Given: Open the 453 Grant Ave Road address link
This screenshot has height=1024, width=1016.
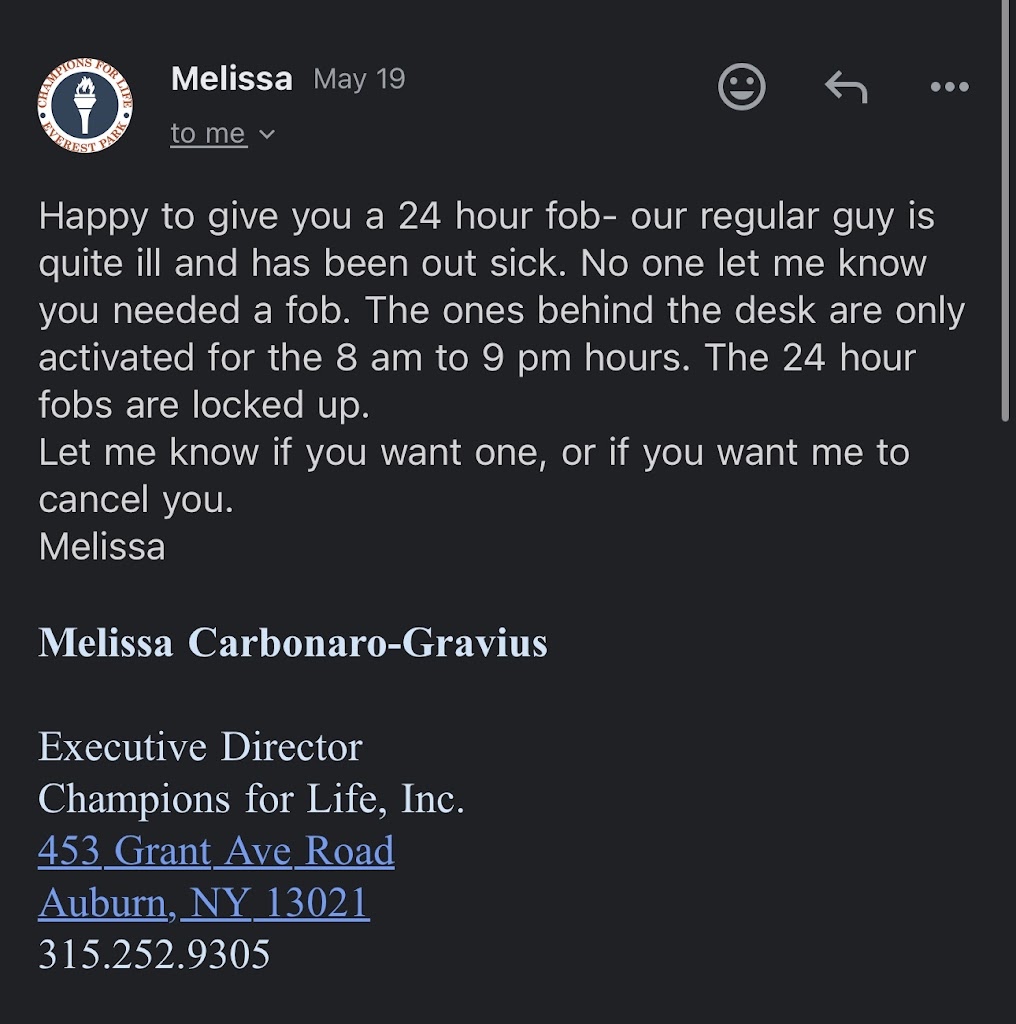Looking at the screenshot, I should point(216,851).
